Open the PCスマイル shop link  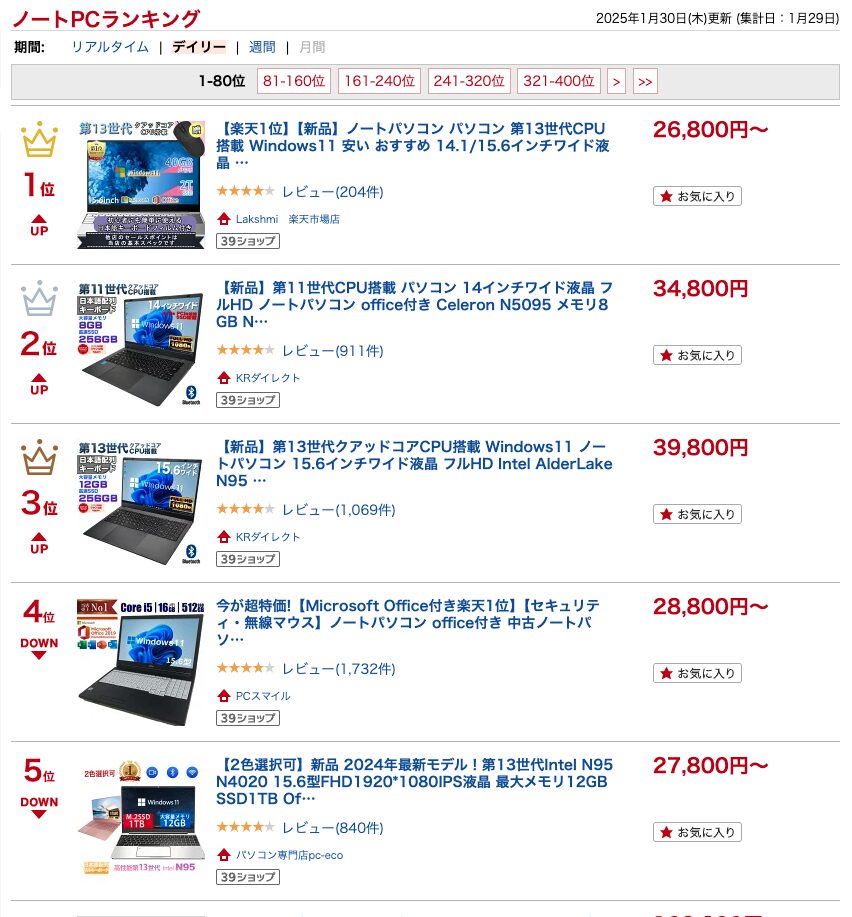(x=262, y=696)
